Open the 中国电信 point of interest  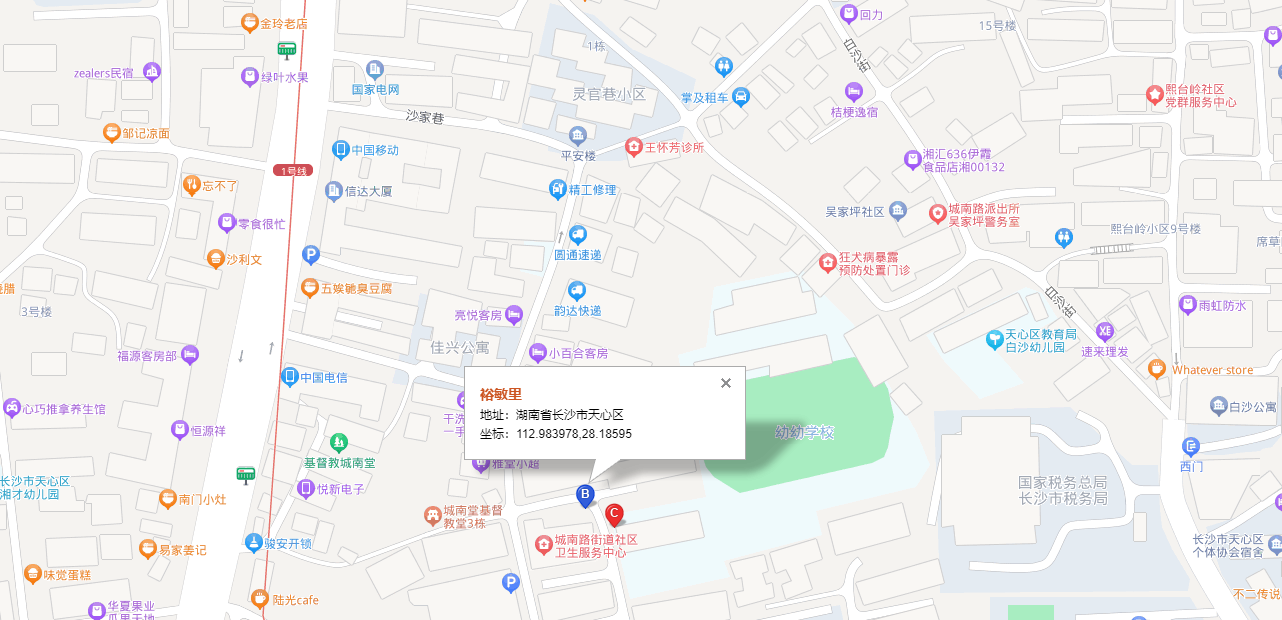click(x=290, y=377)
